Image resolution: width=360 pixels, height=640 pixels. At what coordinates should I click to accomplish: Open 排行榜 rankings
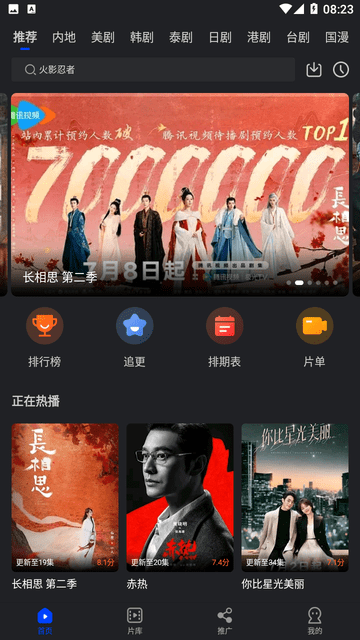(x=45, y=338)
